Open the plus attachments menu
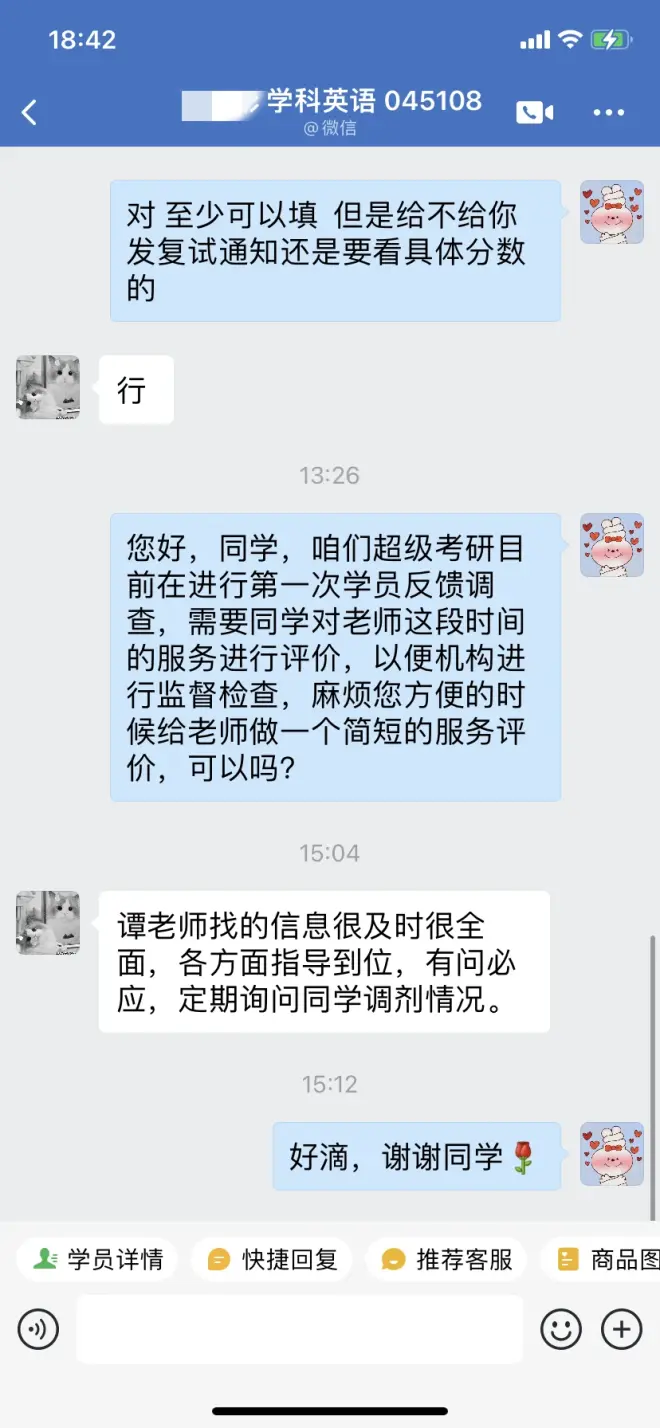 (x=621, y=1329)
